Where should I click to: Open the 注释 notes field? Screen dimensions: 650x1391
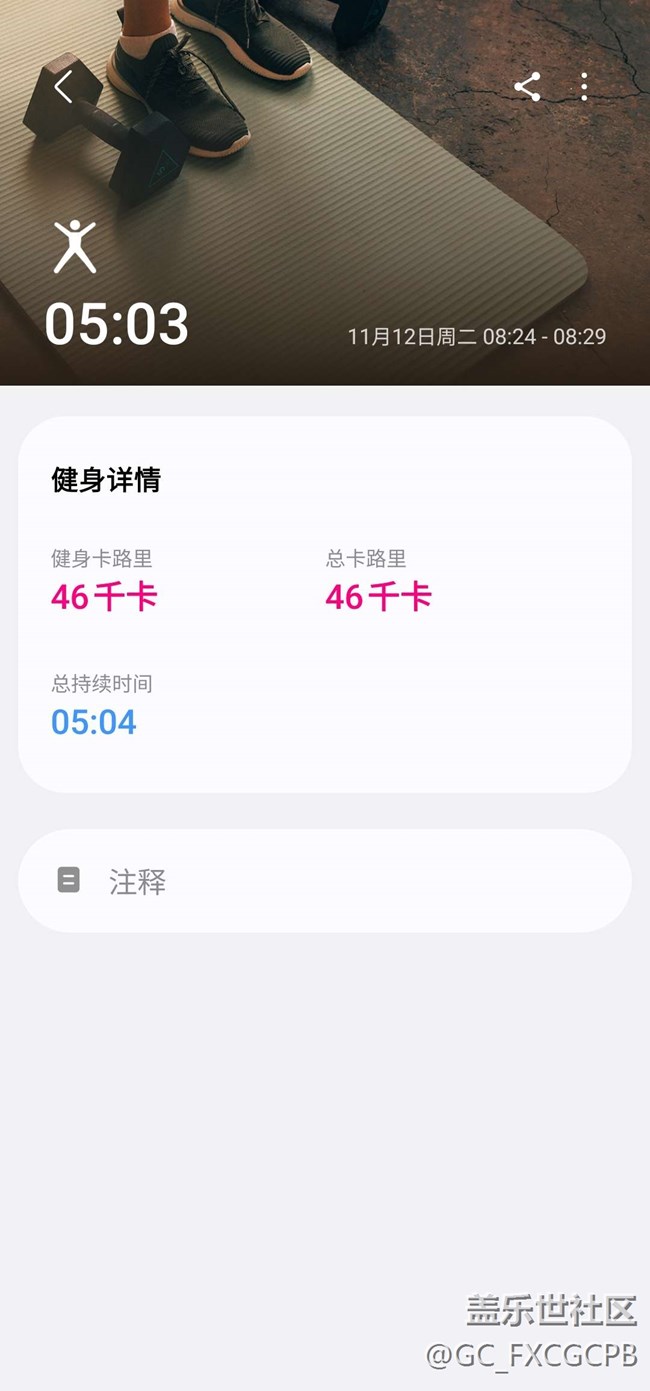(x=324, y=881)
